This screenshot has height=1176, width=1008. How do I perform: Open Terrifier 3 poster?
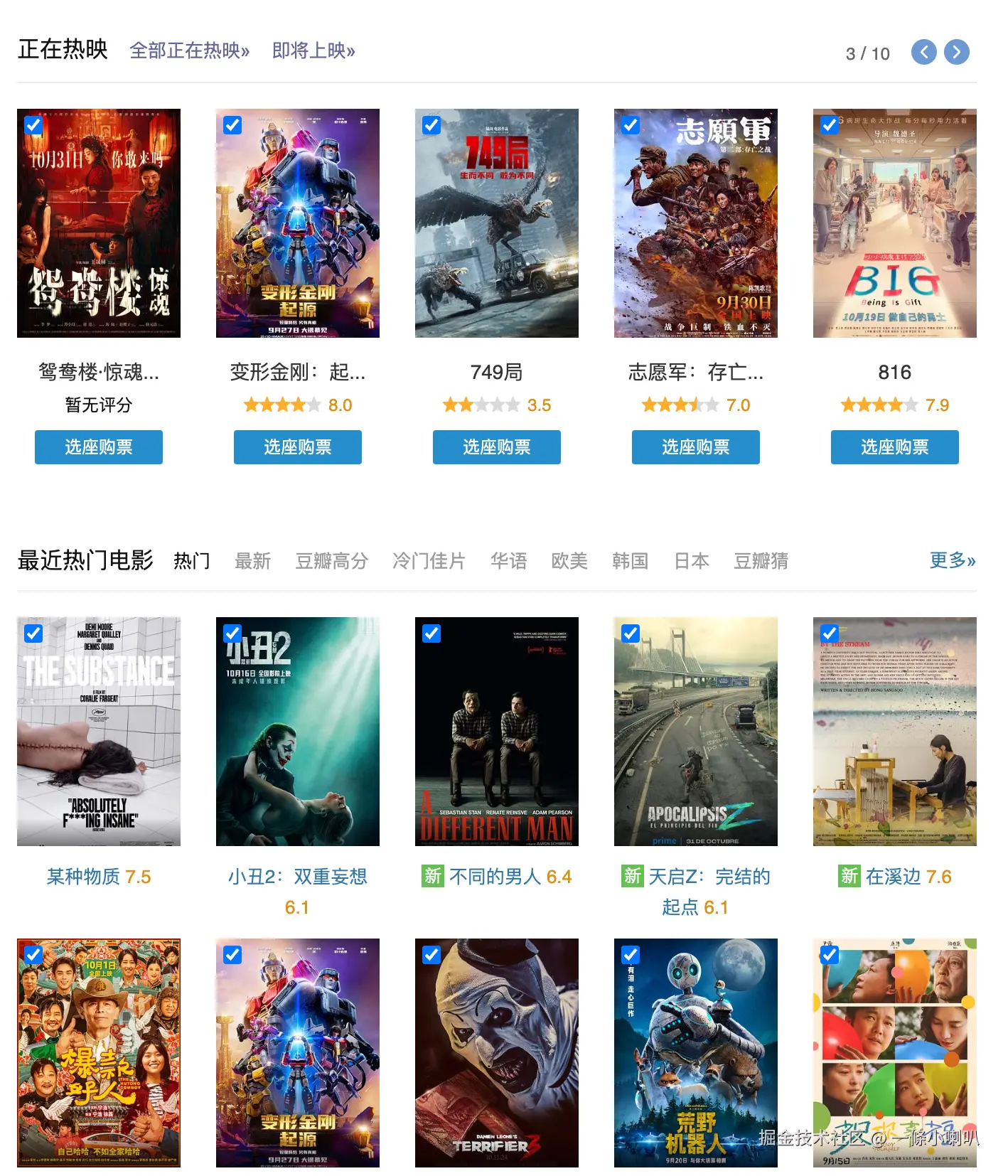[496, 1052]
